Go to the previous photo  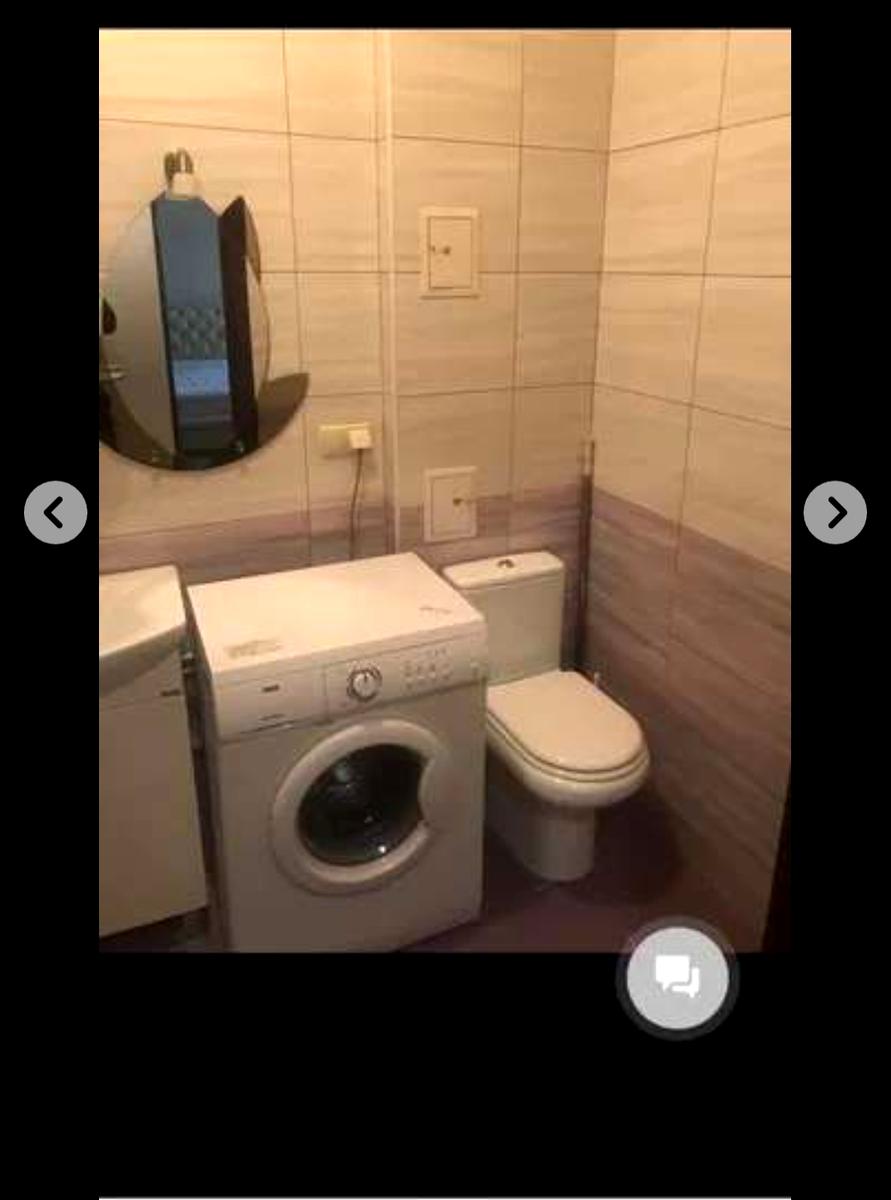(x=55, y=513)
